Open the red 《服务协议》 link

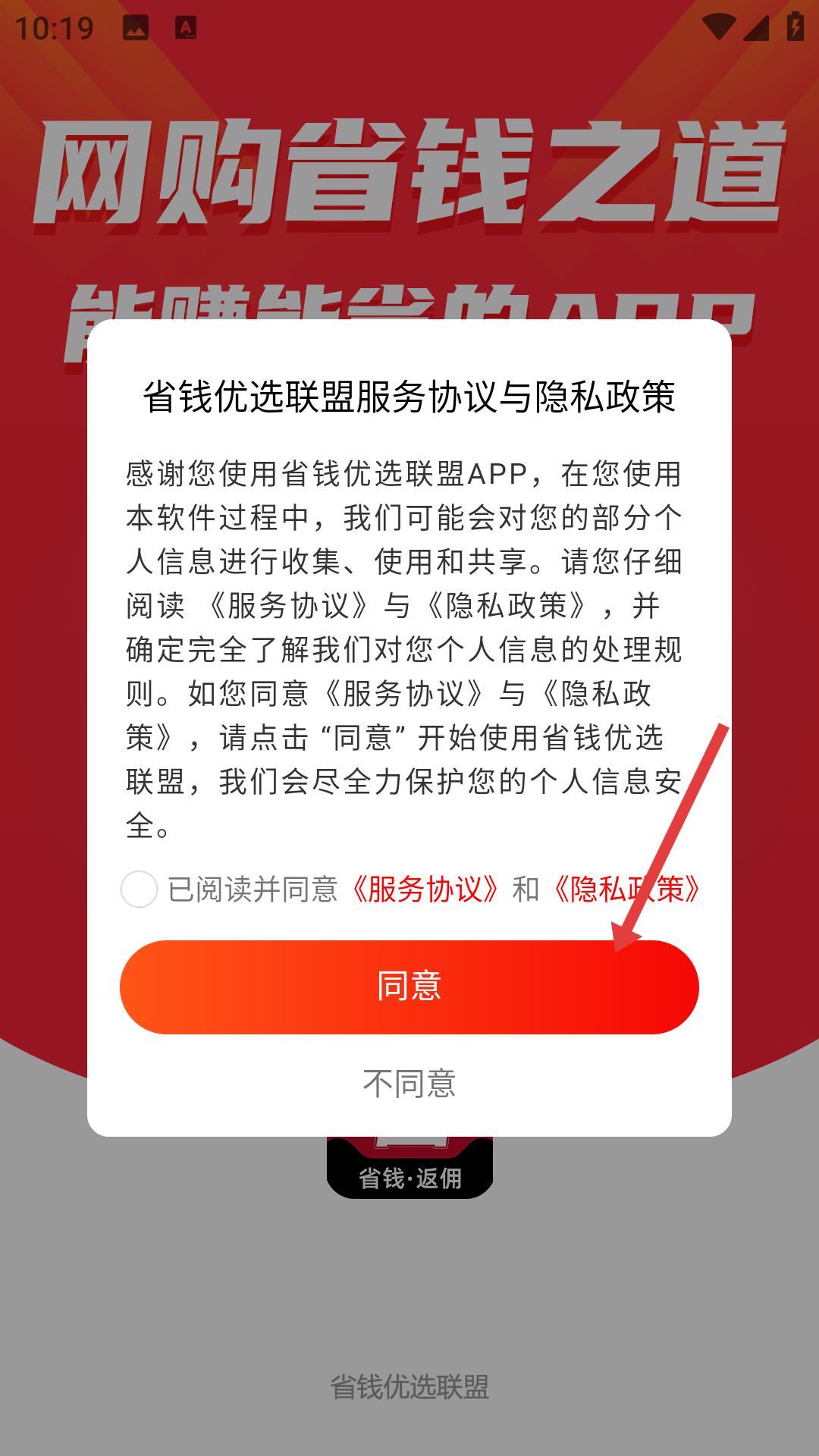coord(425,889)
